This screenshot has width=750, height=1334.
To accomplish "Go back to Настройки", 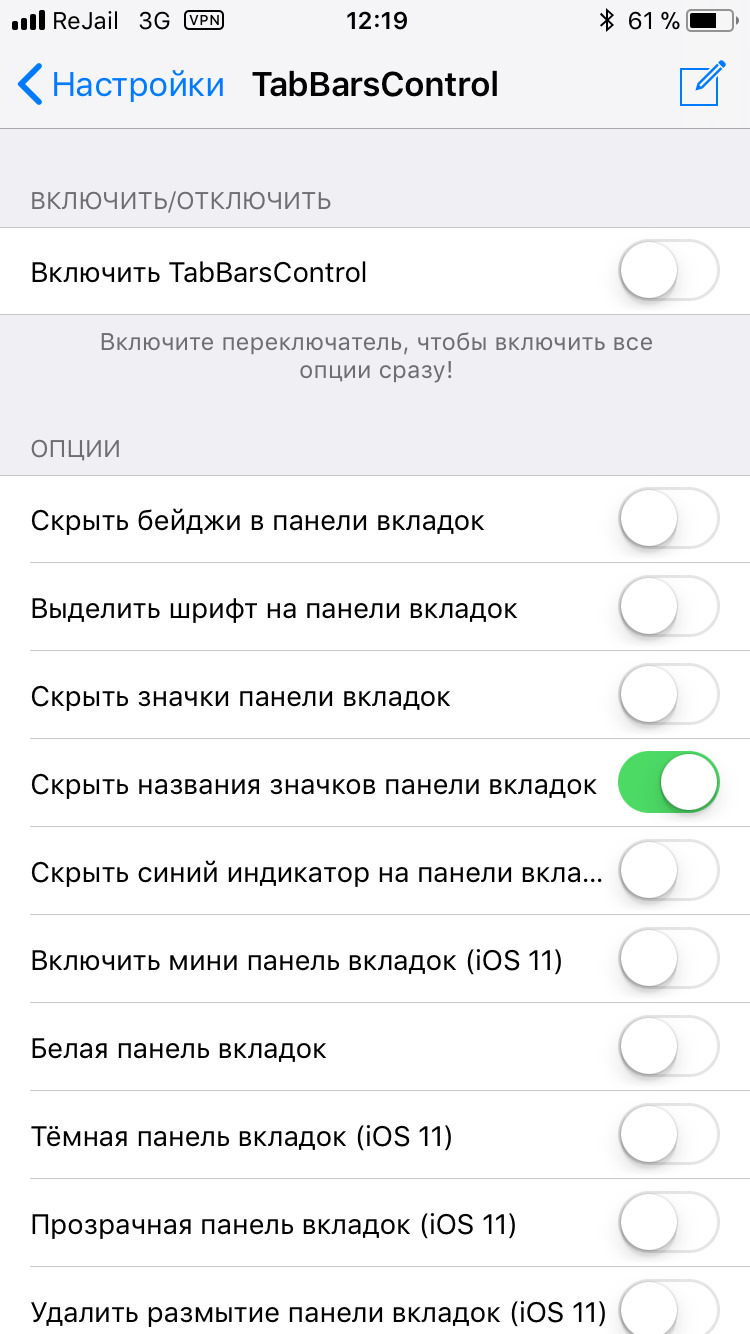I will 121,85.
